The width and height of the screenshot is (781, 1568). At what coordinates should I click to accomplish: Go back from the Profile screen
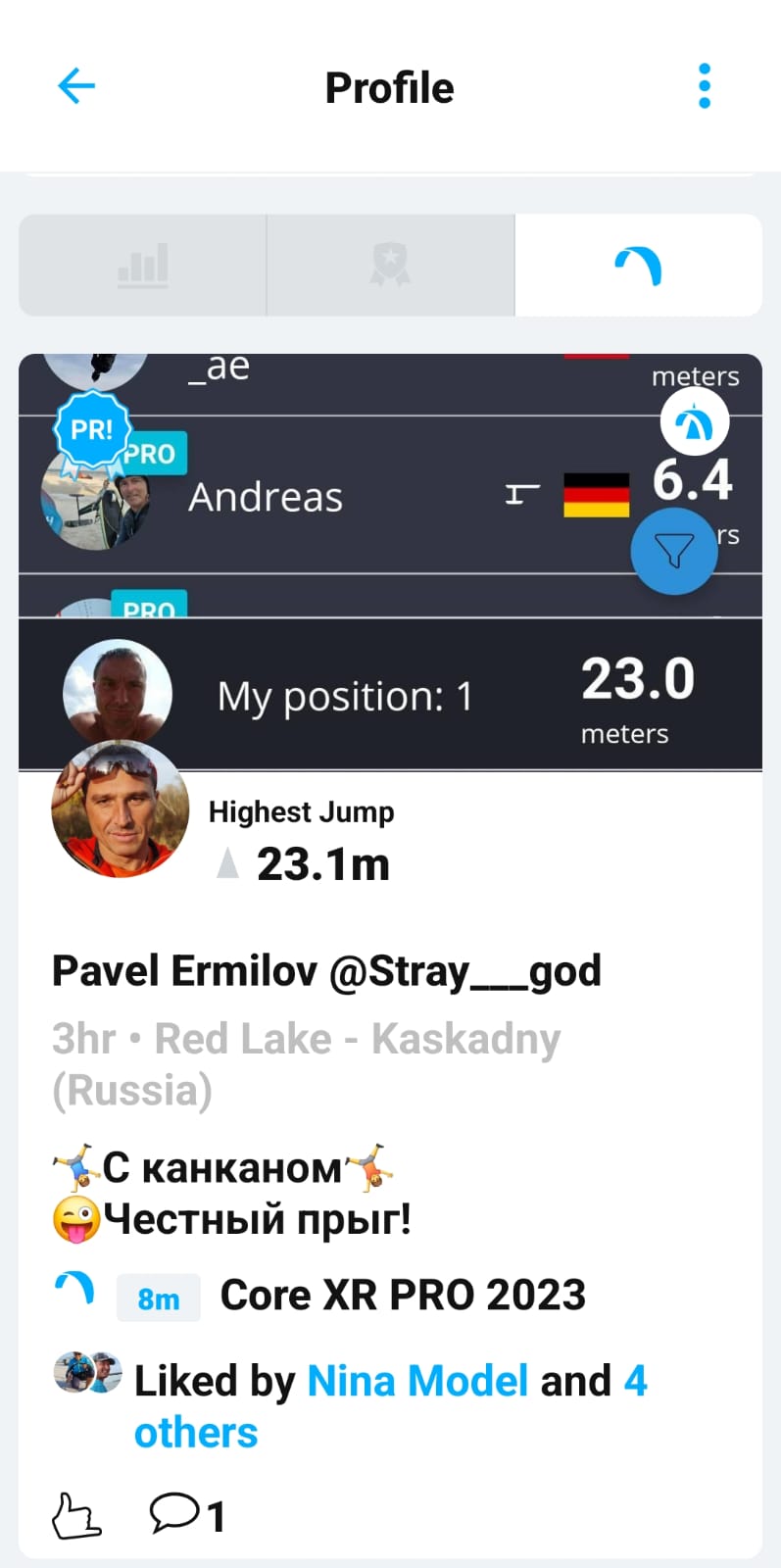76,87
